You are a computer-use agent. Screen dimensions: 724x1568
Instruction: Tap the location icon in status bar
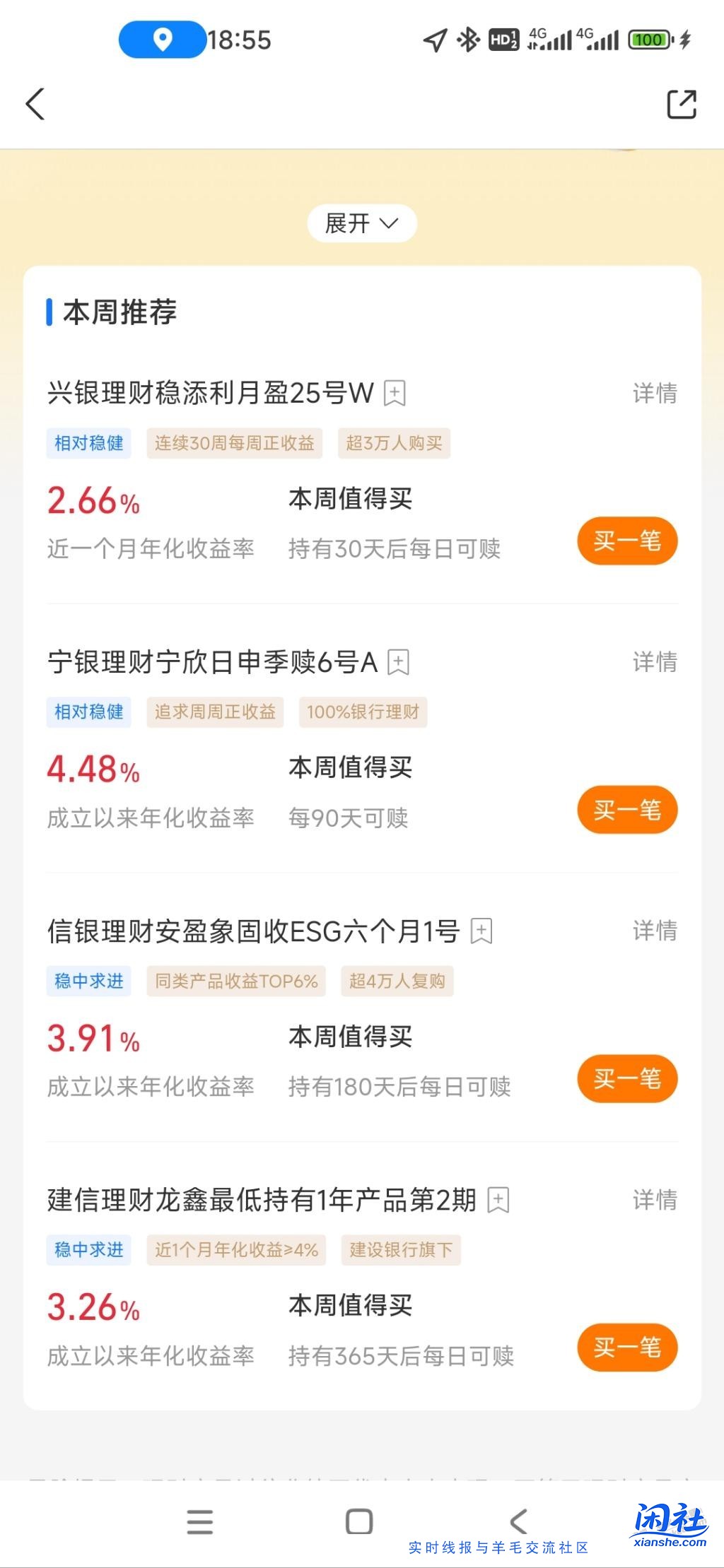click(x=161, y=40)
